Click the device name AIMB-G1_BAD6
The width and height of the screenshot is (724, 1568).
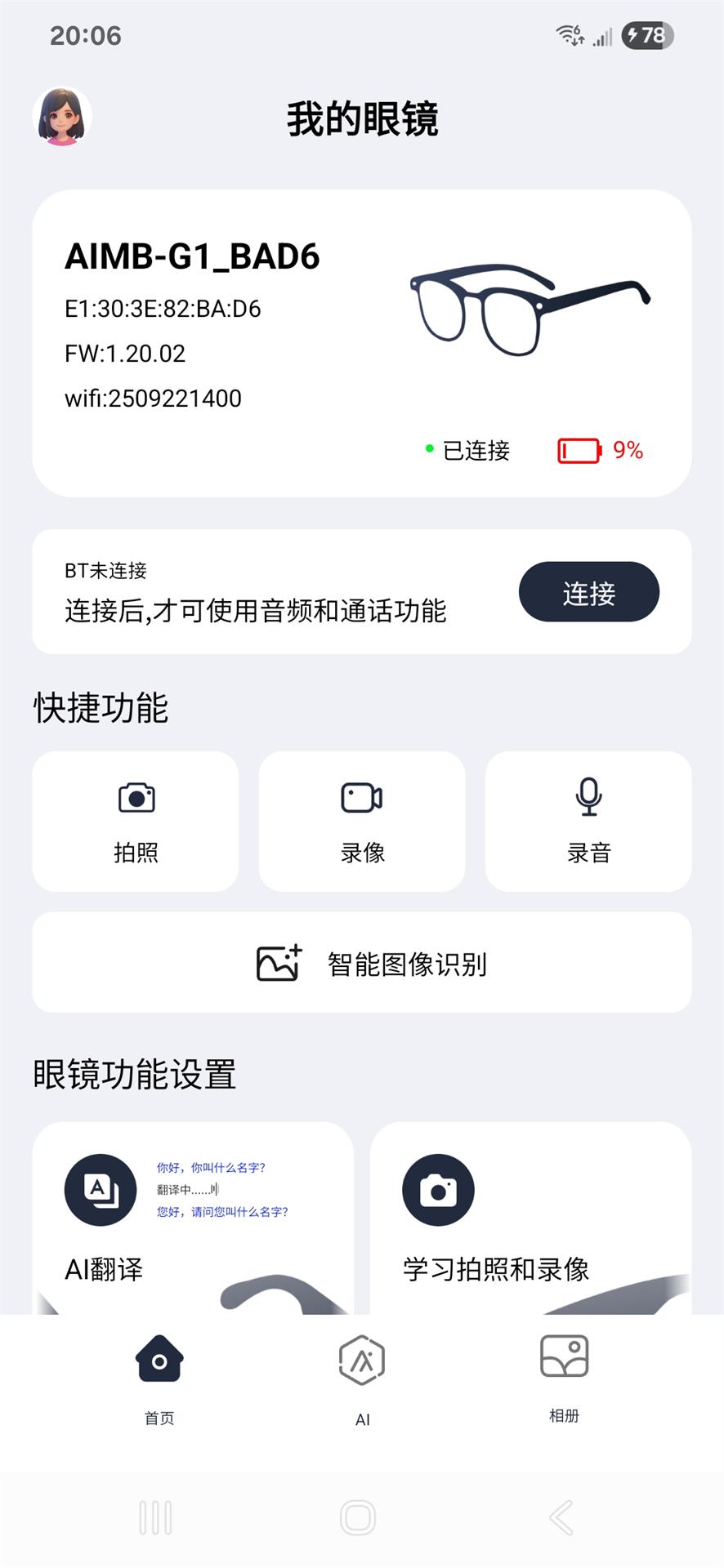(x=194, y=256)
